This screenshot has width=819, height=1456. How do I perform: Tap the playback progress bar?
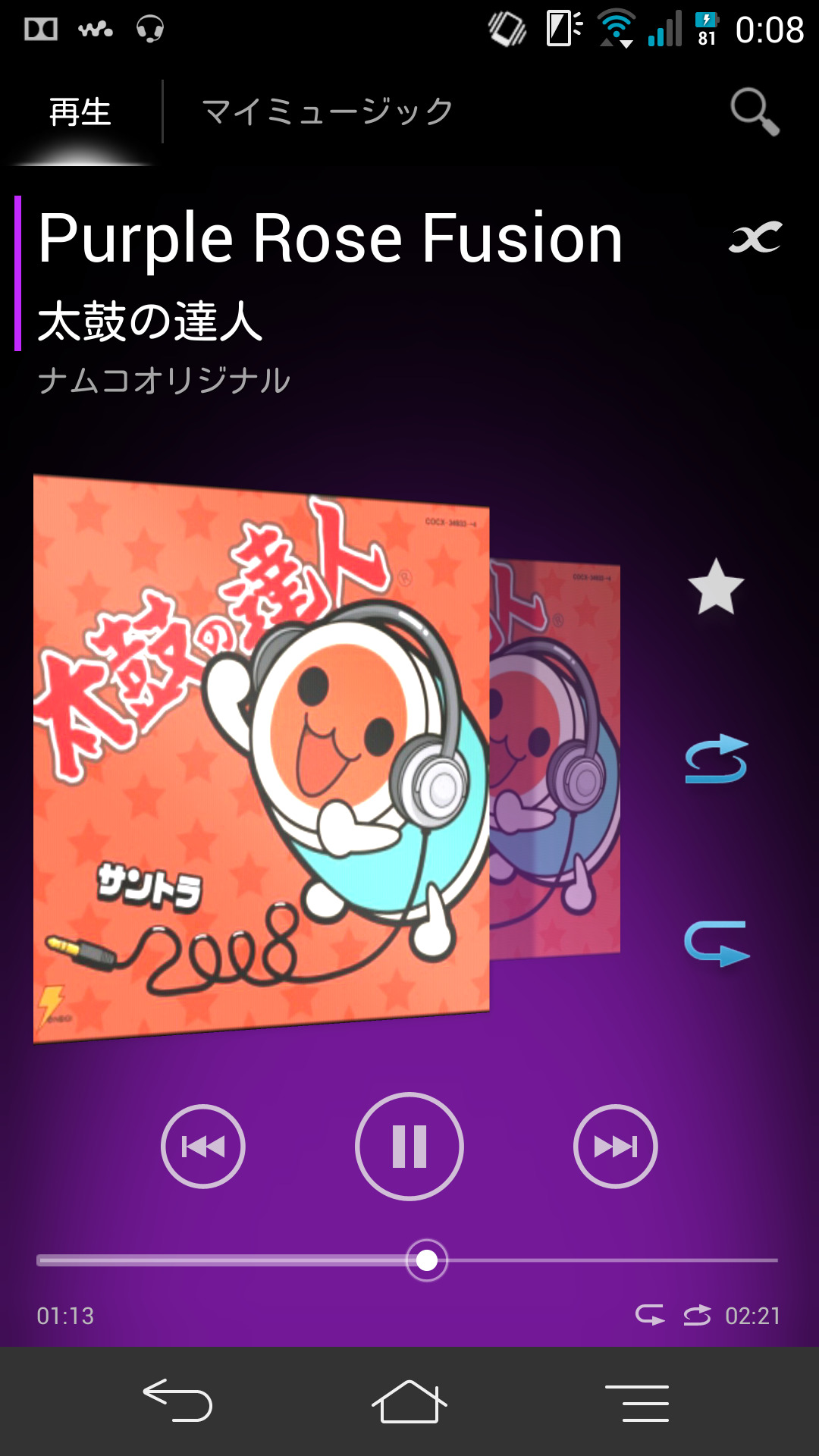point(408,1260)
